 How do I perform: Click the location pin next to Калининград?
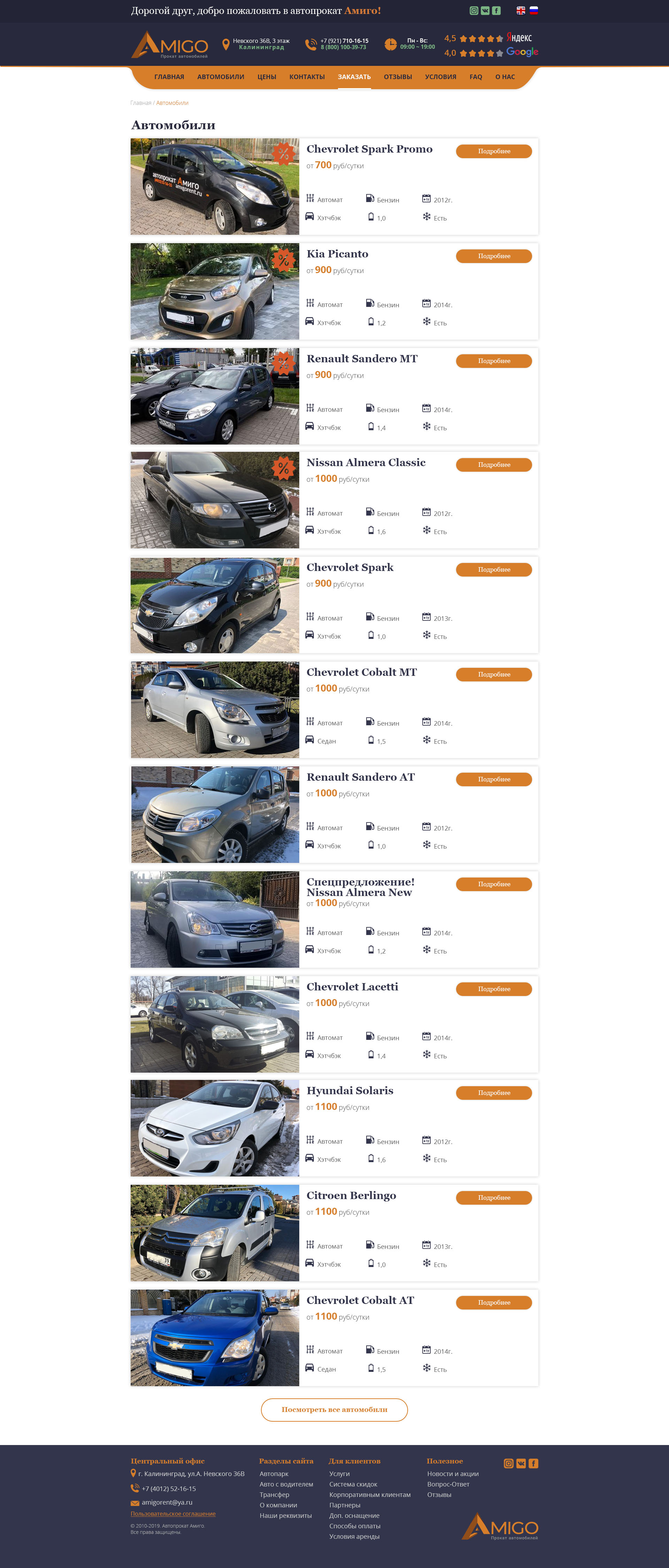pos(225,45)
